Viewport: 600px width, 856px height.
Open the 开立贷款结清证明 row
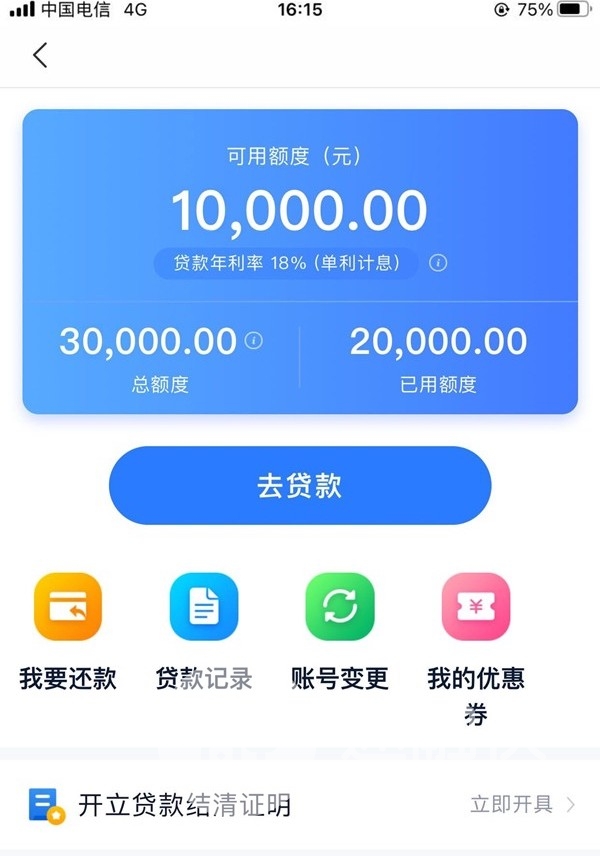[300, 804]
